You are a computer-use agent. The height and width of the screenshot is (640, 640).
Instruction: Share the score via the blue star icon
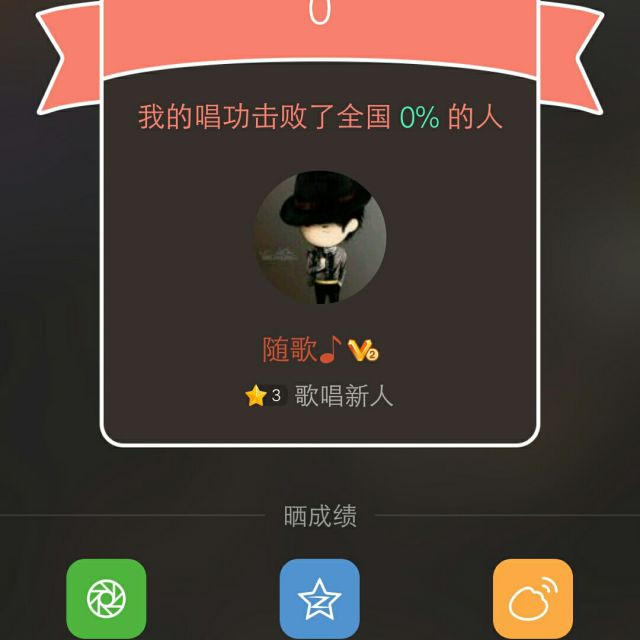pos(319,599)
